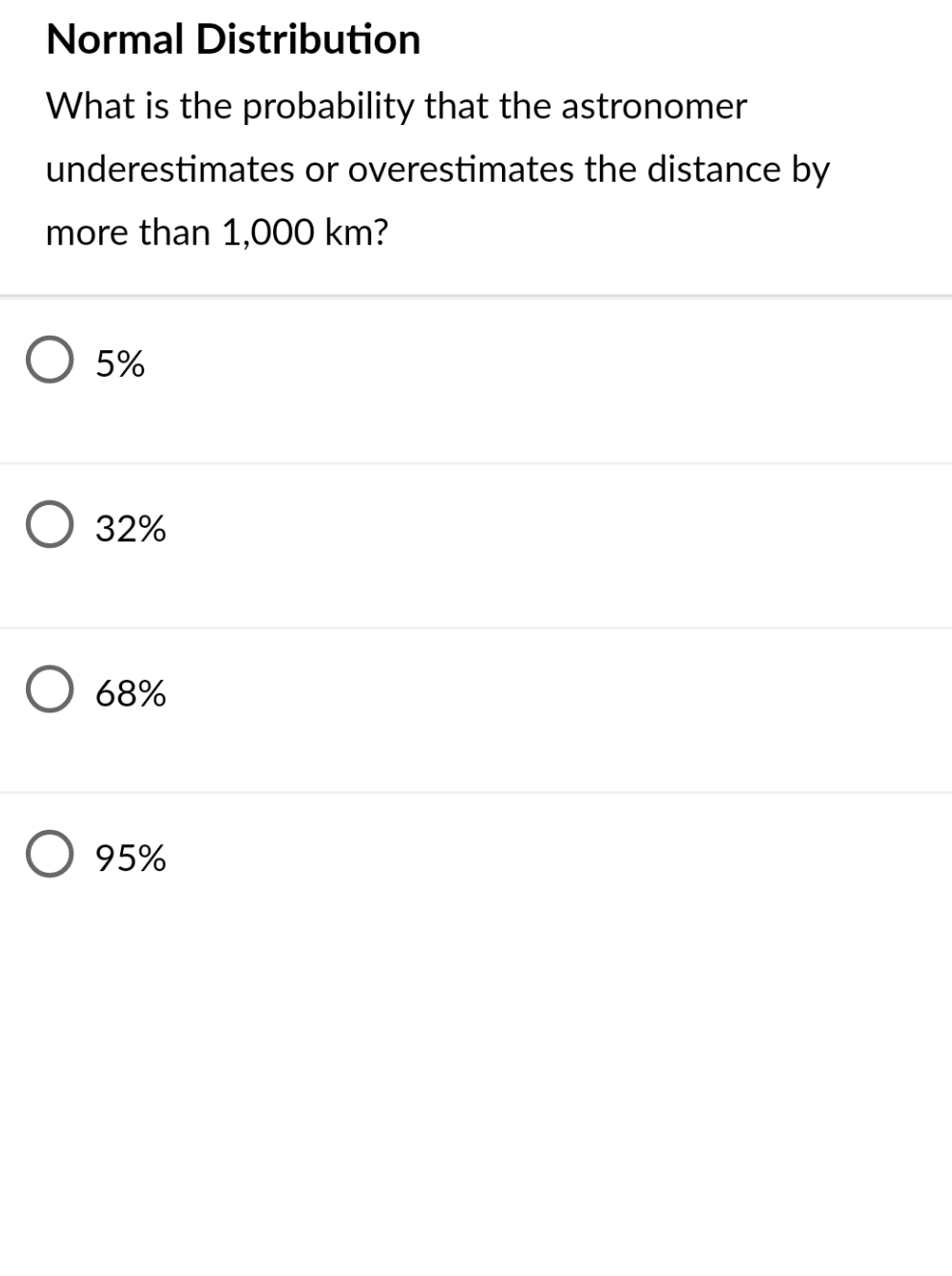Image resolution: width=952 pixels, height=1276 pixels.
Task: Click the Normal Distribution heading
Action: (x=234, y=38)
